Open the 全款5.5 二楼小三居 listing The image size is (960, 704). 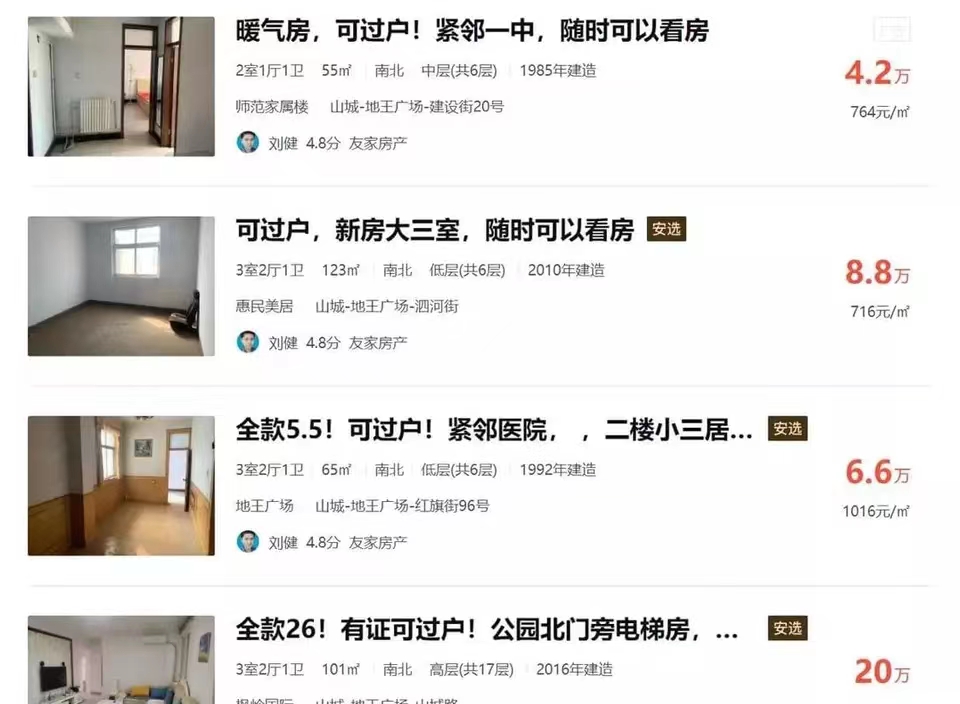coord(494,431)
